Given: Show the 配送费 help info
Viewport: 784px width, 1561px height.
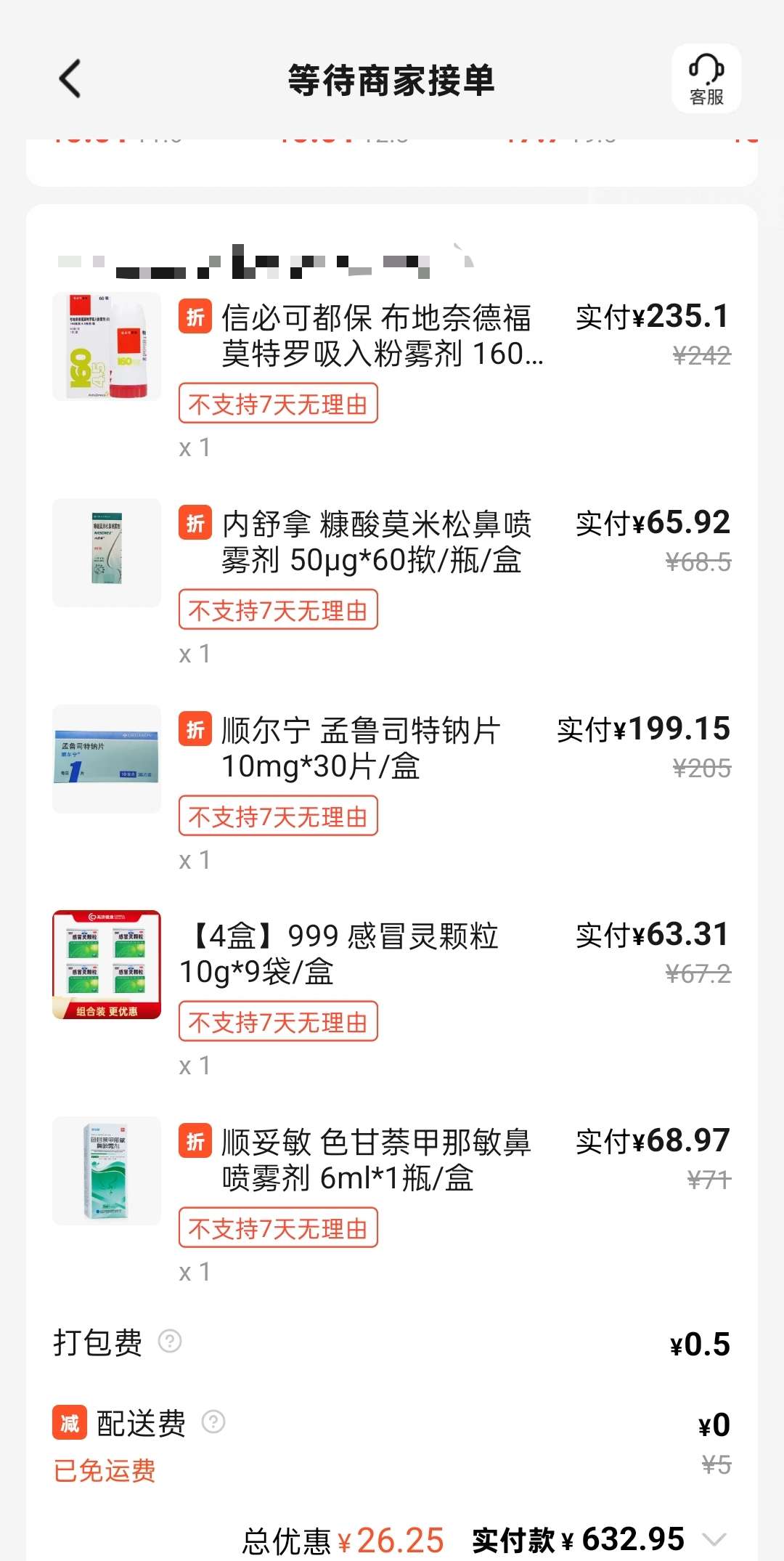Looking at the screenshot, I should coord(213,1422).
